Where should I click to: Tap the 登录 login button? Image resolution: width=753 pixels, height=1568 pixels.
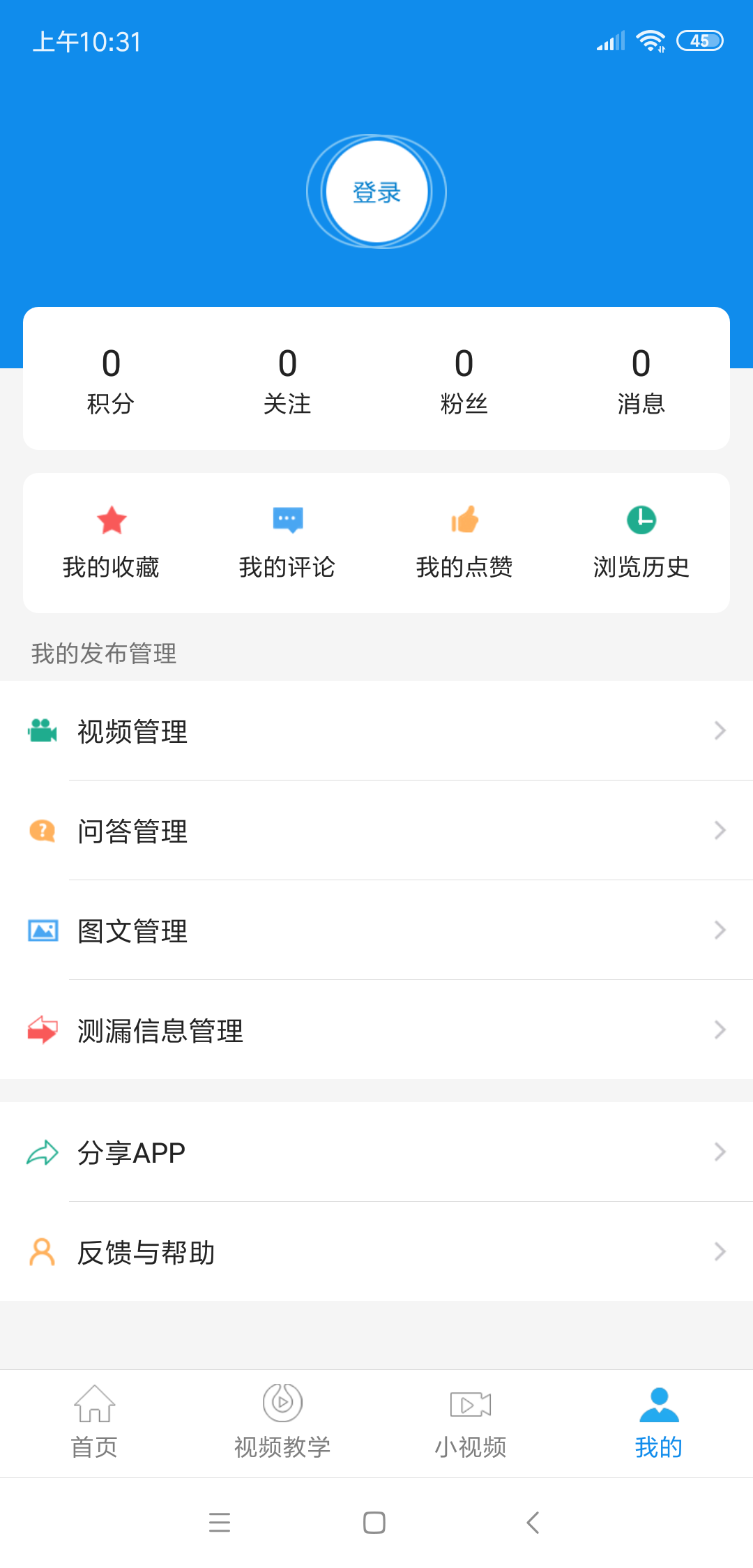tap(376, 192)
